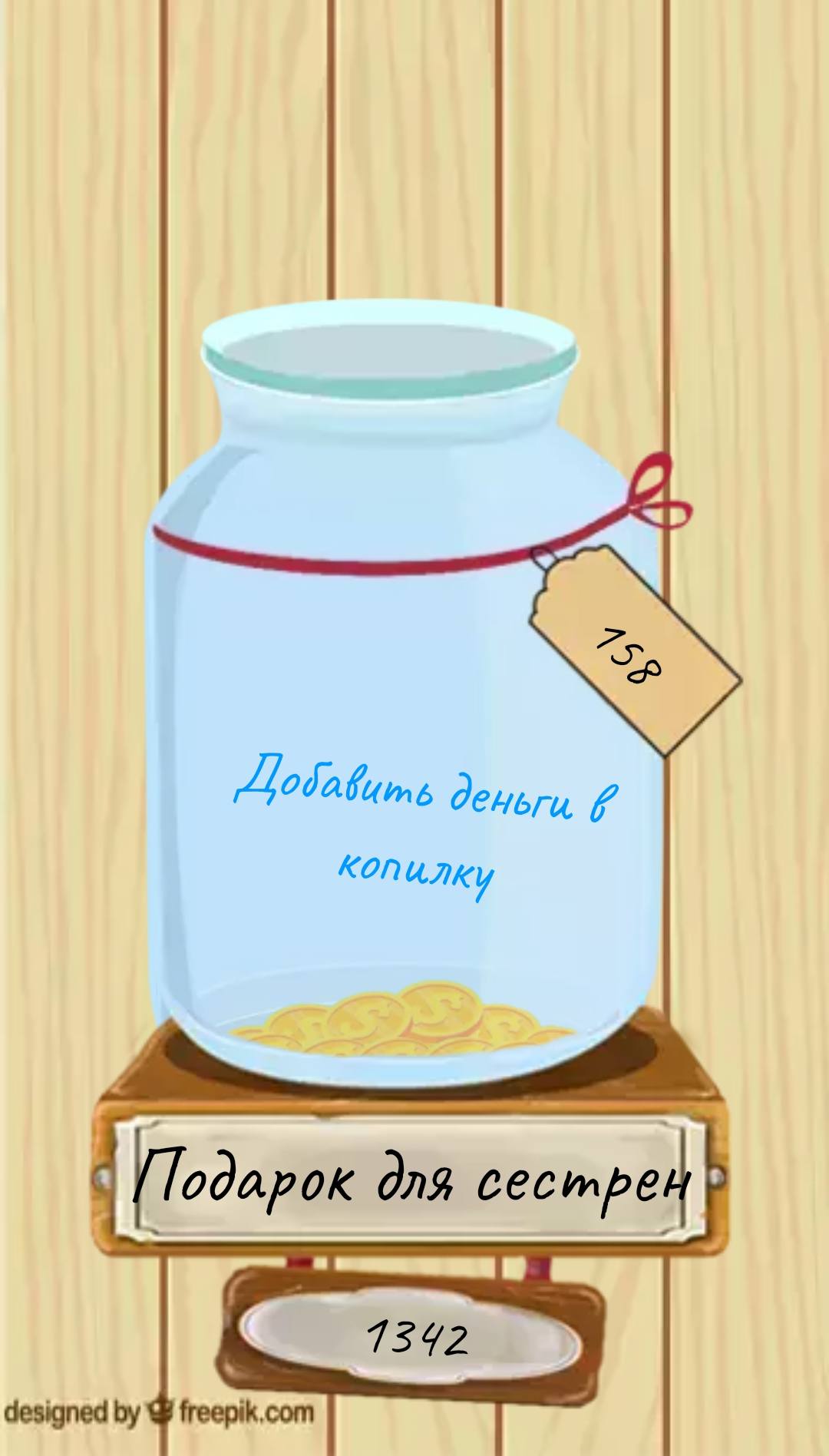Viewport: 829px width, 1456px height.
Task: Open the goal amount plate showing 1342
Action: tap(417, 1339)
